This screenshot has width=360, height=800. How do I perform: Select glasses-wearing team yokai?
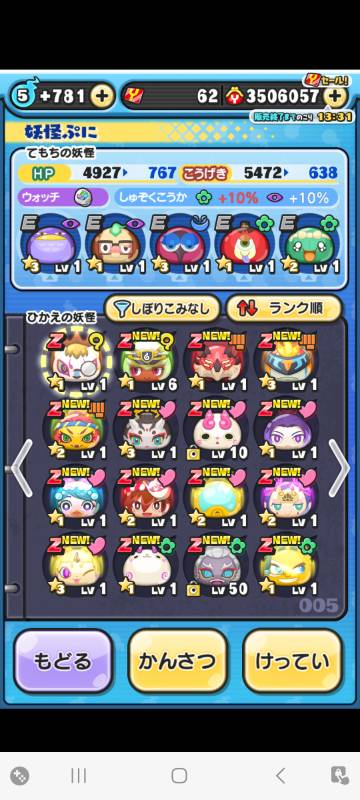tap(115, 243)
